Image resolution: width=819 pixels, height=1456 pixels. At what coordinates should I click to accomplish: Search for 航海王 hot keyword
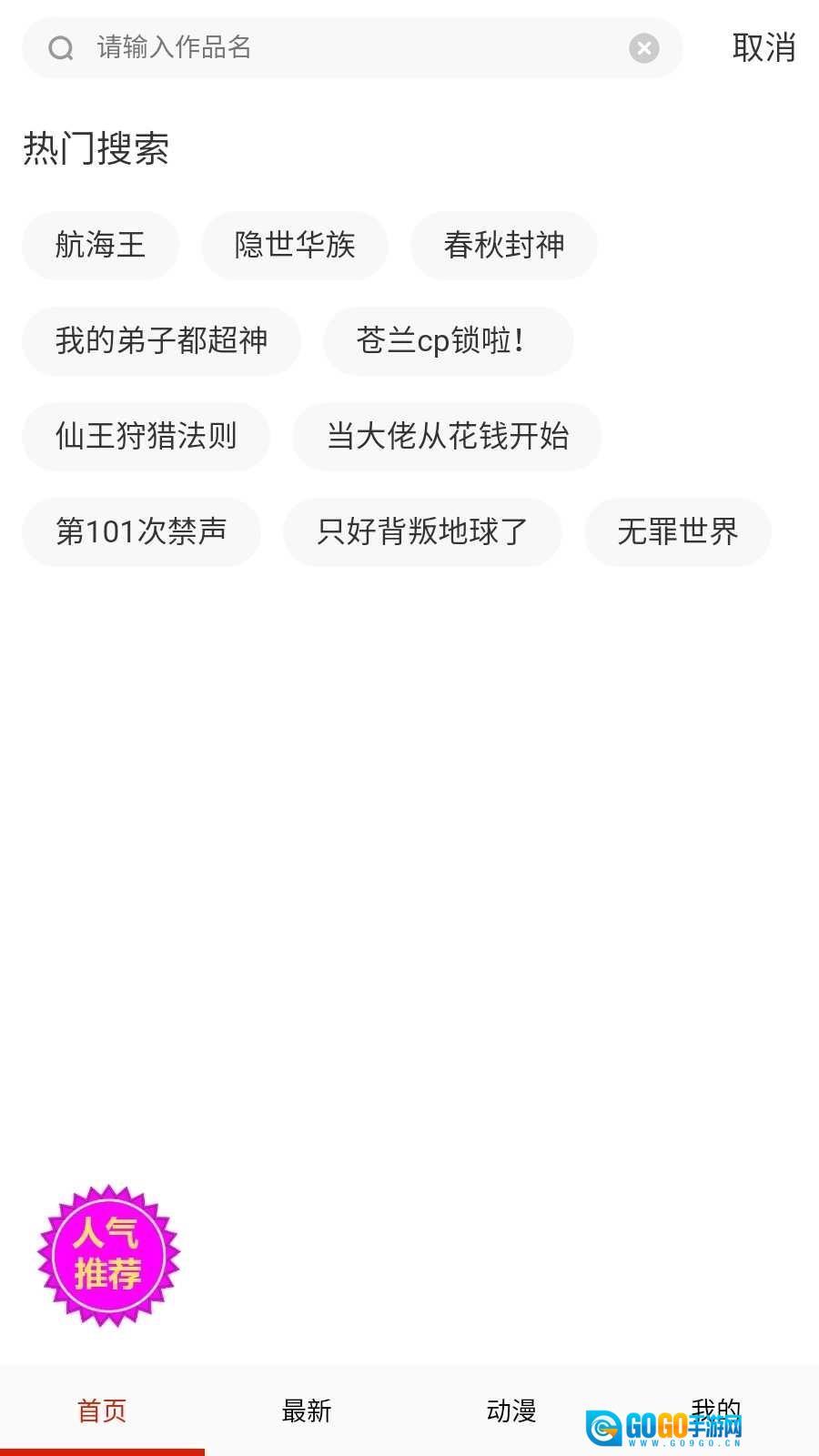[100, 245]
